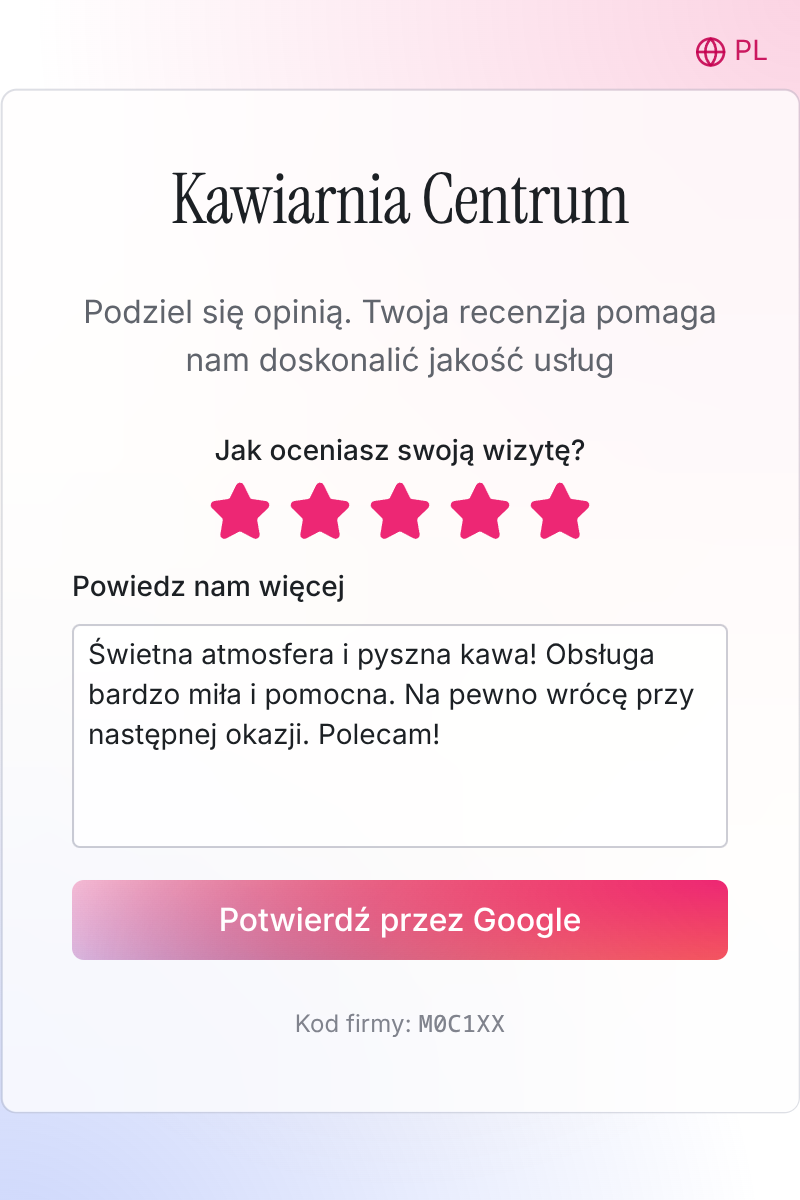Select the second star rating

320,512
